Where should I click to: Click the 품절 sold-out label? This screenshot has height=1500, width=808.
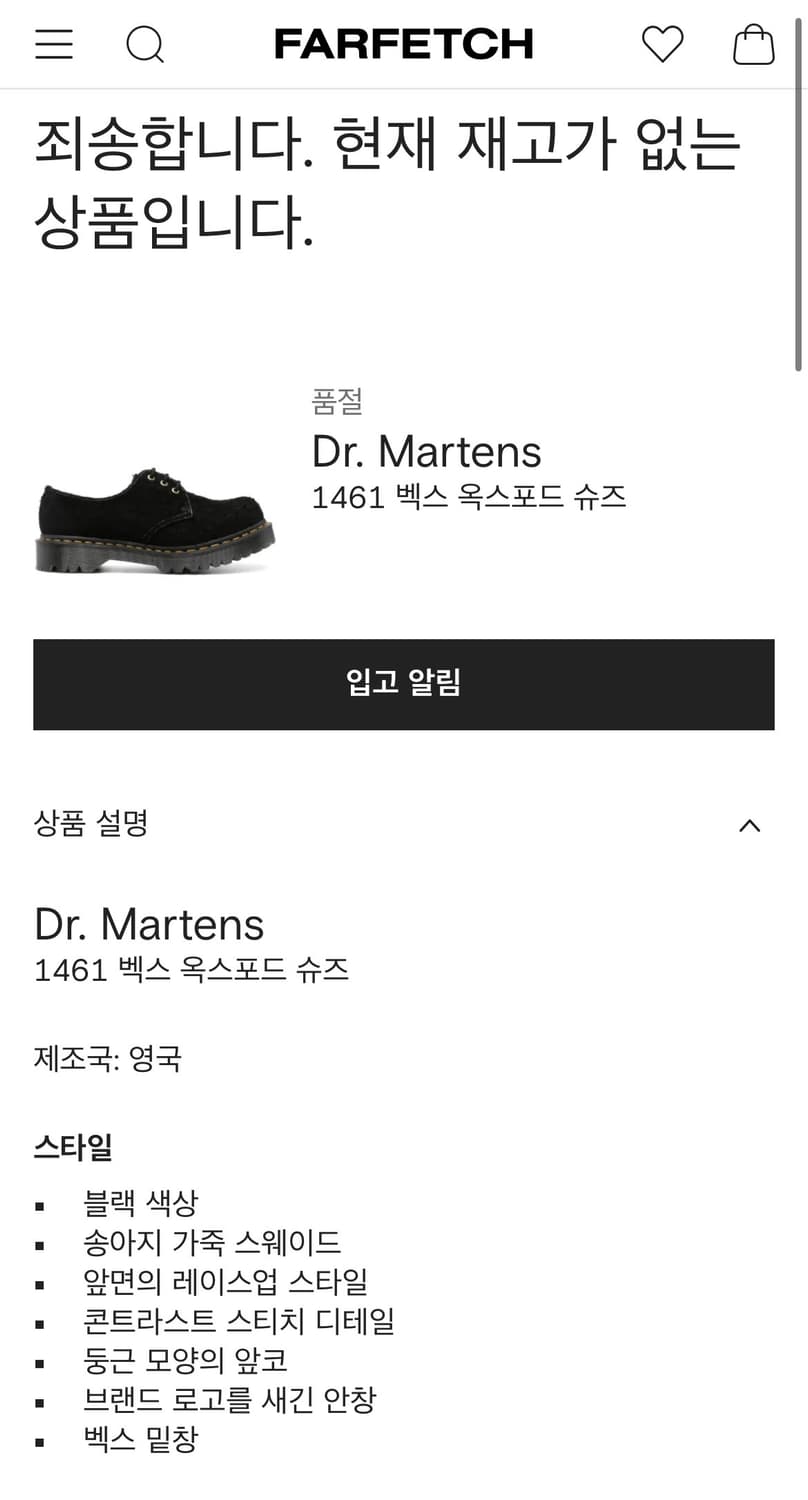point(337,402)
